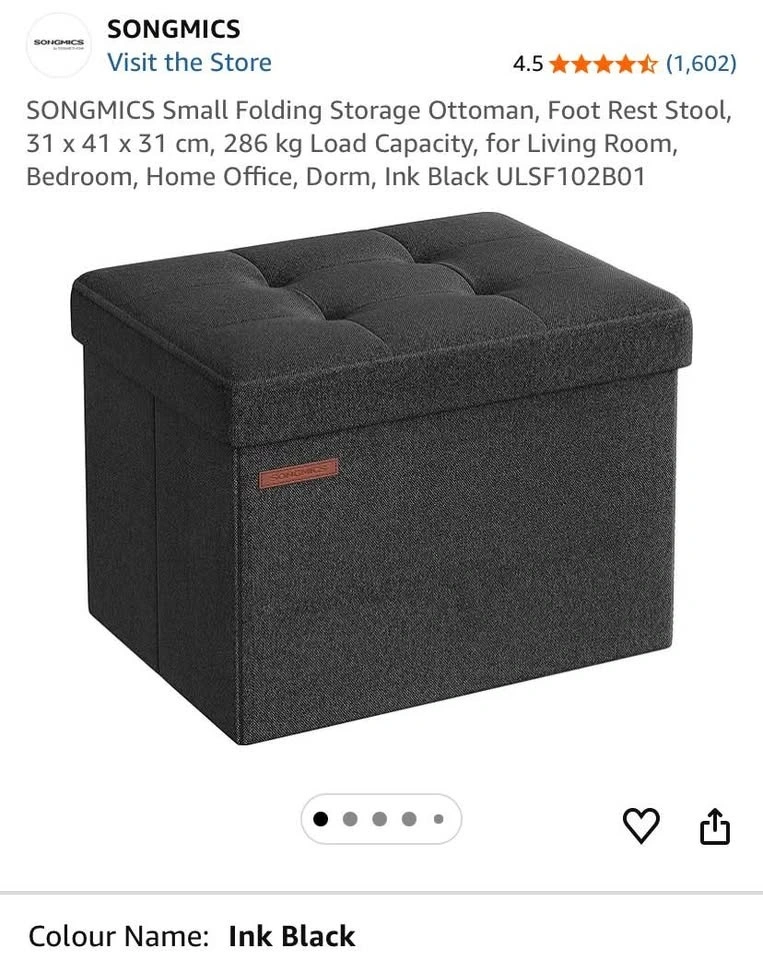Open the Visit the Store link
Viewport: 763px width, 960px height.
tap(189, 62)
